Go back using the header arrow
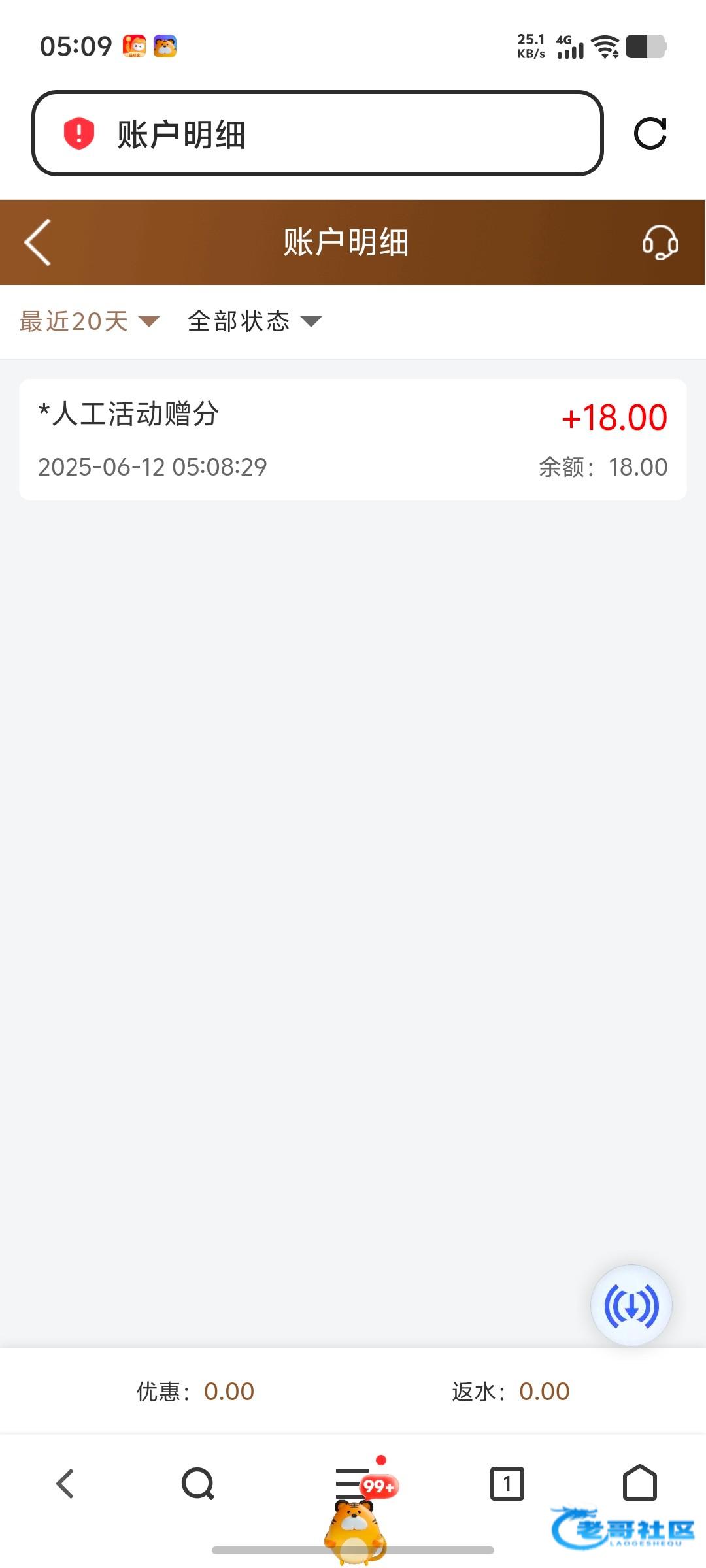This screenshot has height=1568, width=706. click(x=38, y=242)
